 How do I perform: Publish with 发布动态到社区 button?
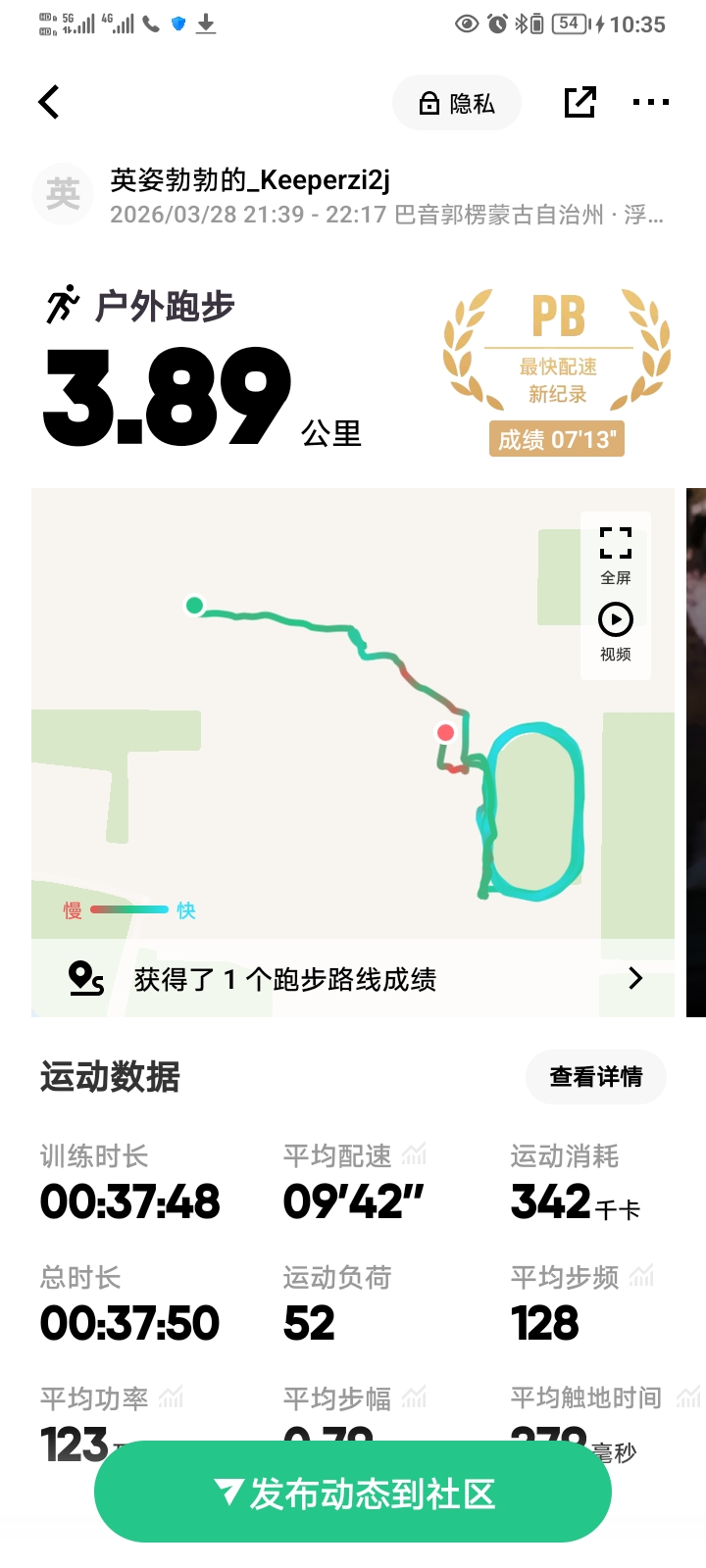(353, 1494)
